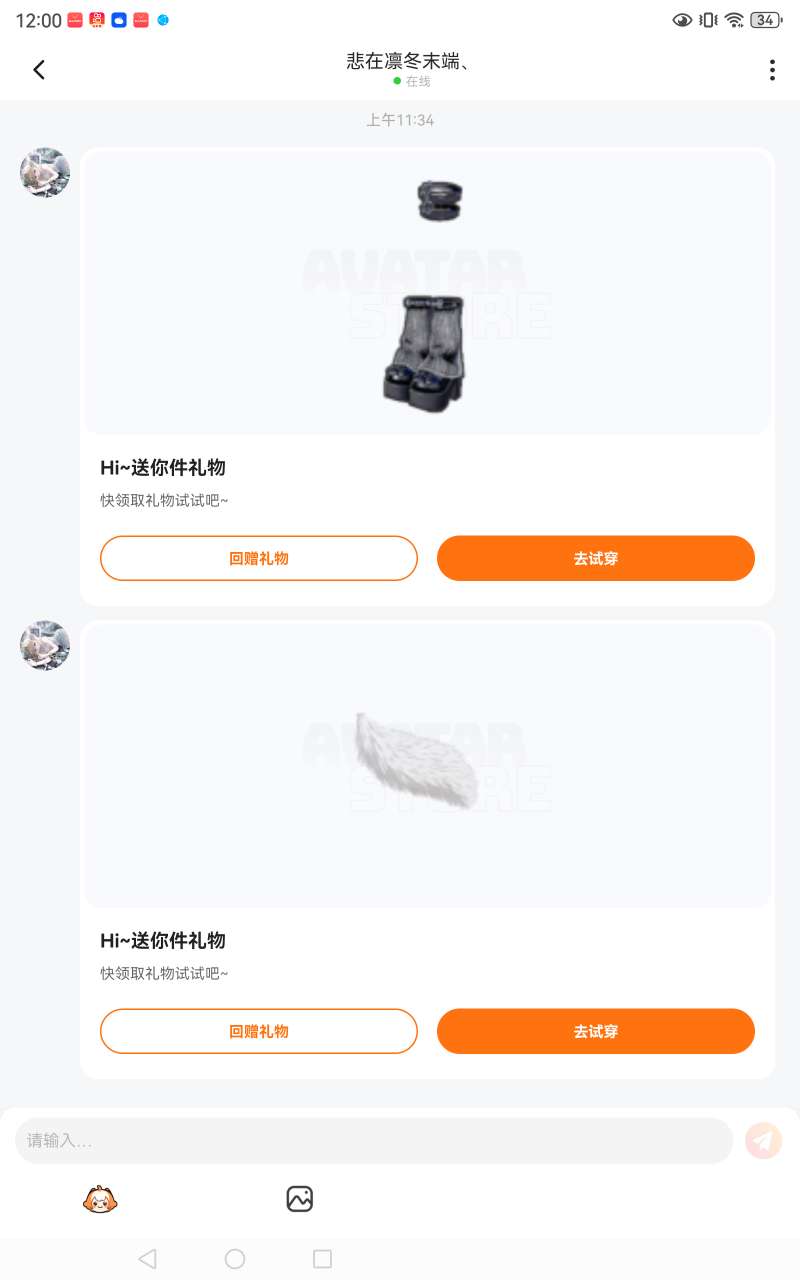Go to the system home screen
The image size is (800, 1280).
(235, 1259)
